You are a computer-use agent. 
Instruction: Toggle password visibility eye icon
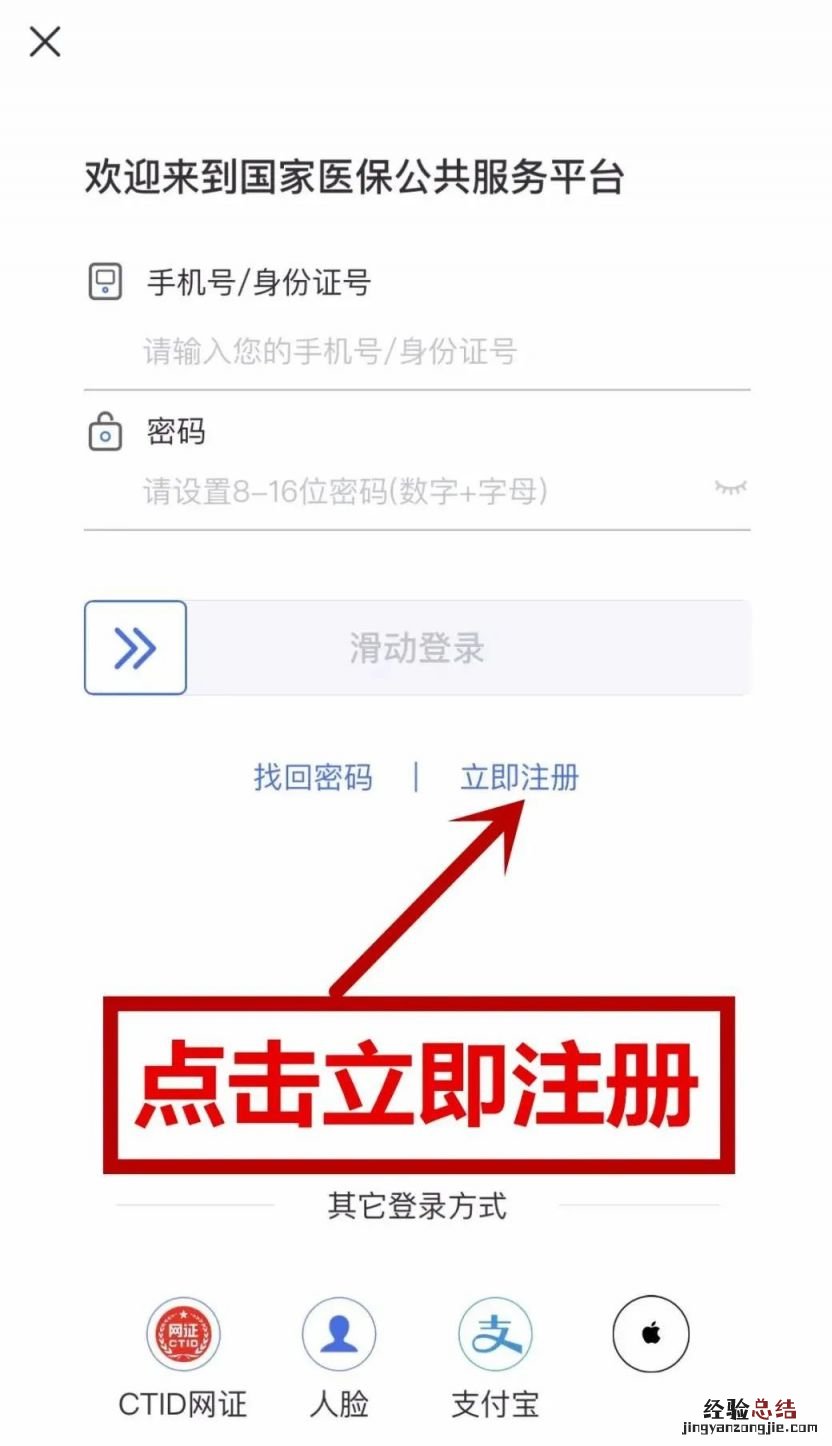[x=730, y=488]
